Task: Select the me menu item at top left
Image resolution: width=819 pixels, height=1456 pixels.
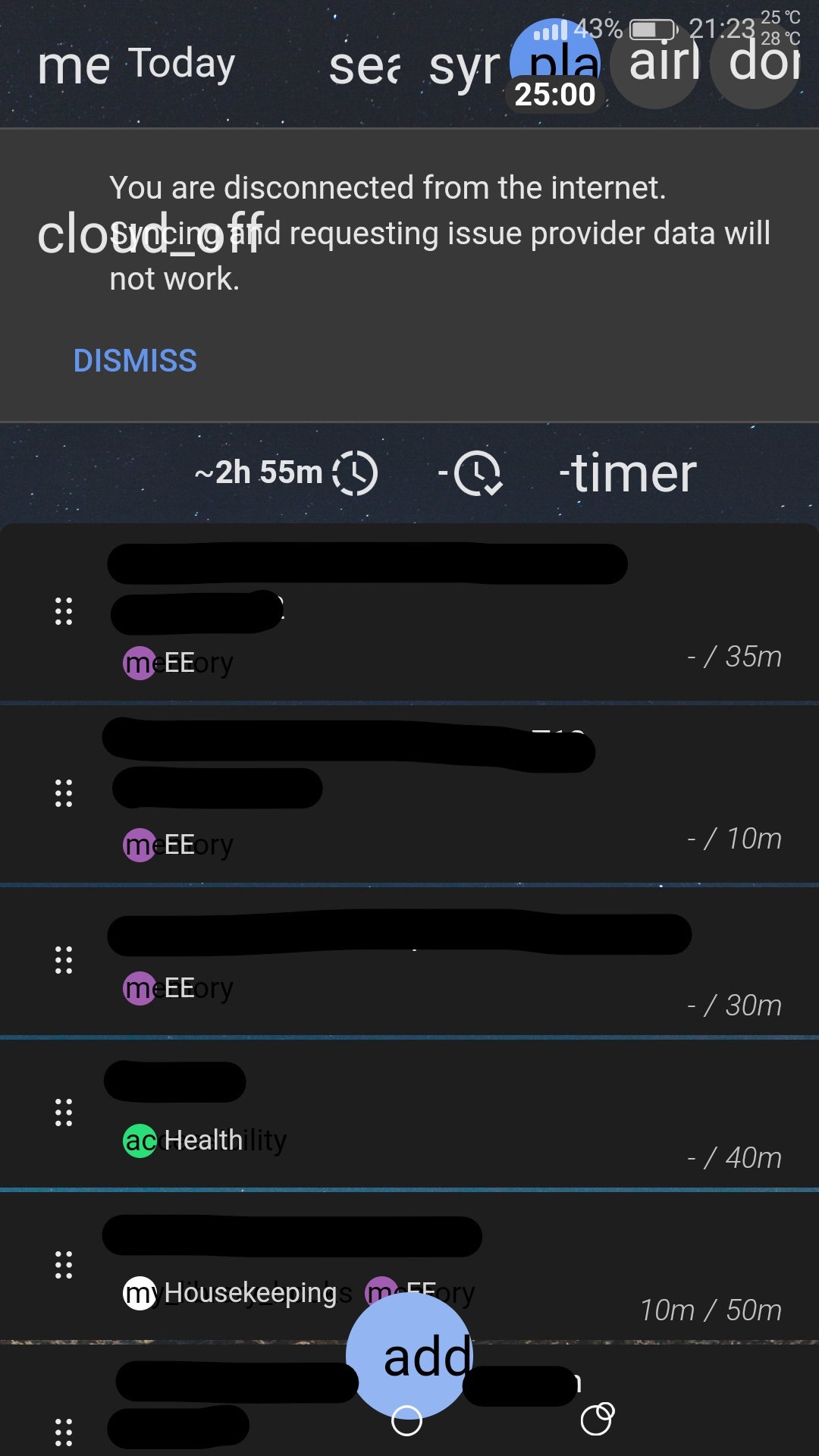Action: pyautogui.click(x=74, y=64)
